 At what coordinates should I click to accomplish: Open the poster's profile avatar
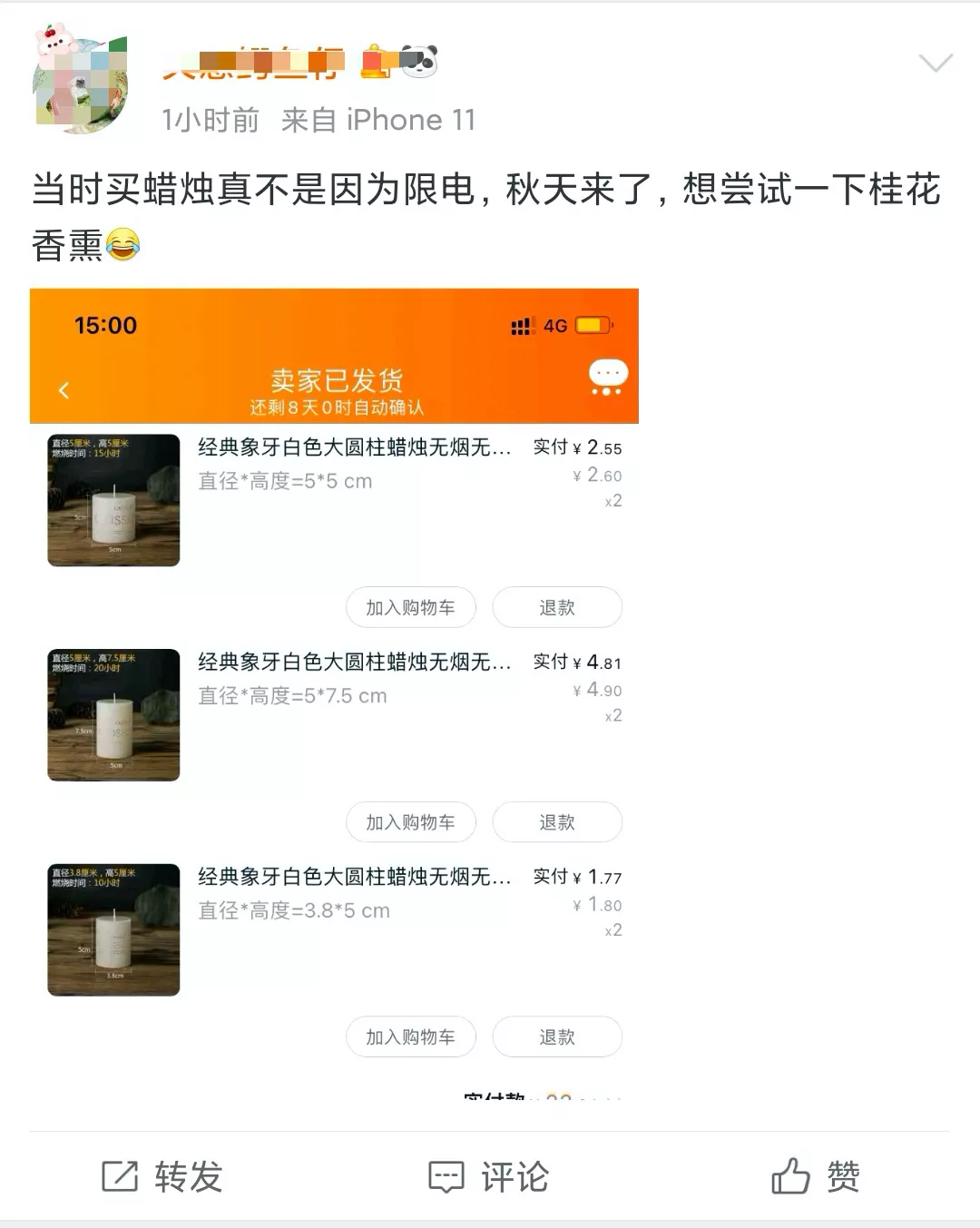click(80, 83)
